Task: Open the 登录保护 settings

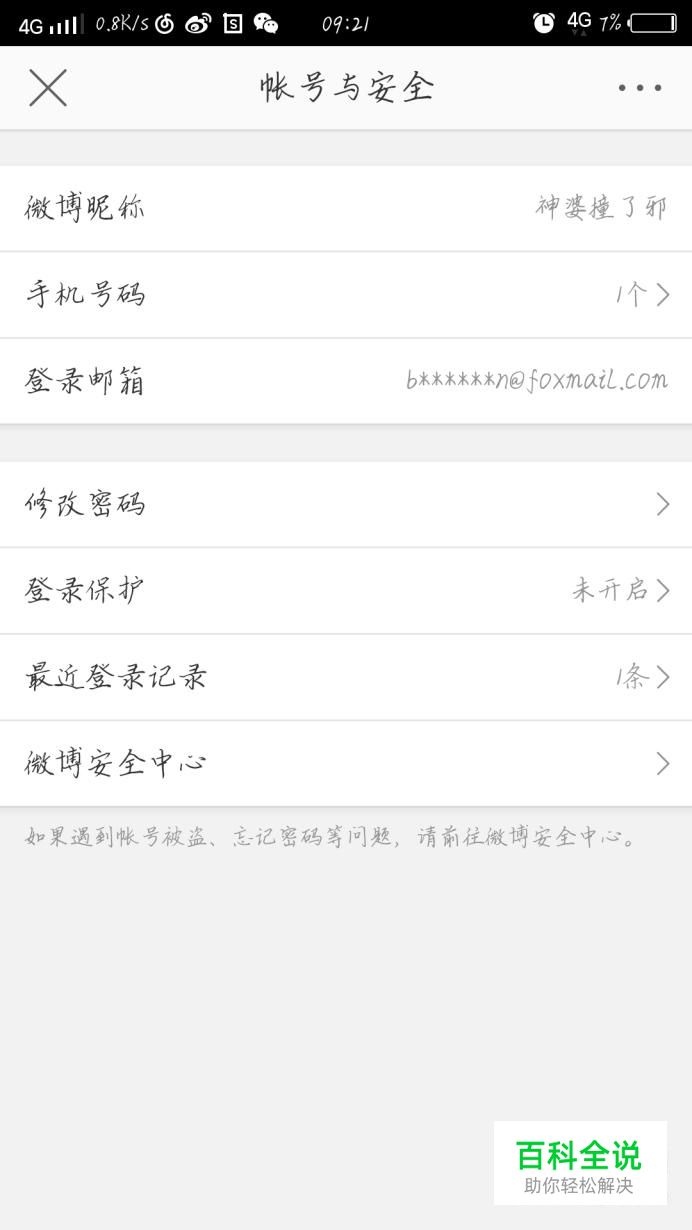Action: pos(346,591)
